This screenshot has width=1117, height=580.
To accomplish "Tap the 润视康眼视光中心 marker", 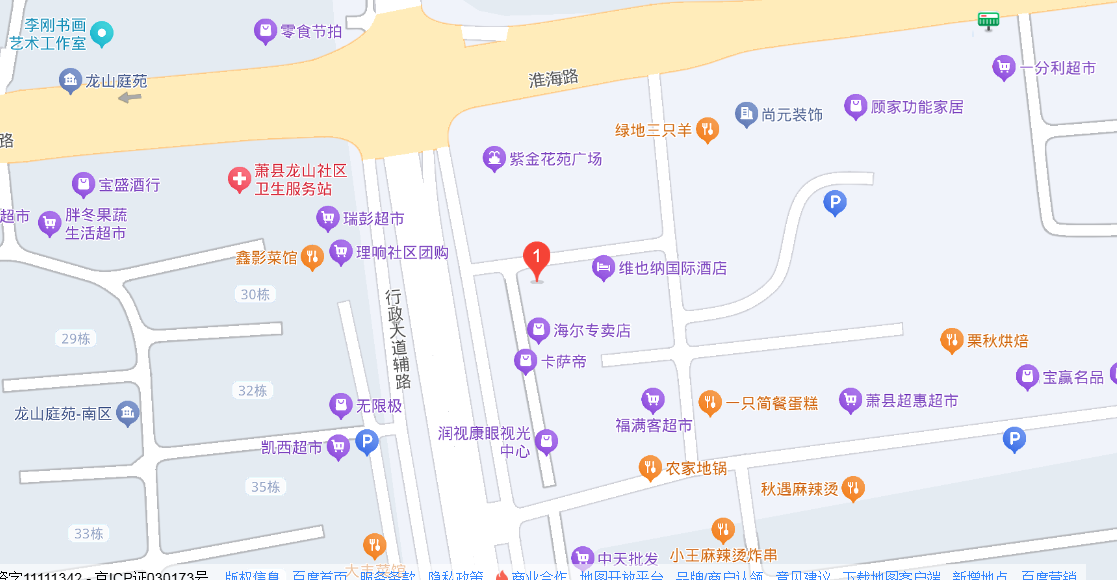I will (546, 441).
